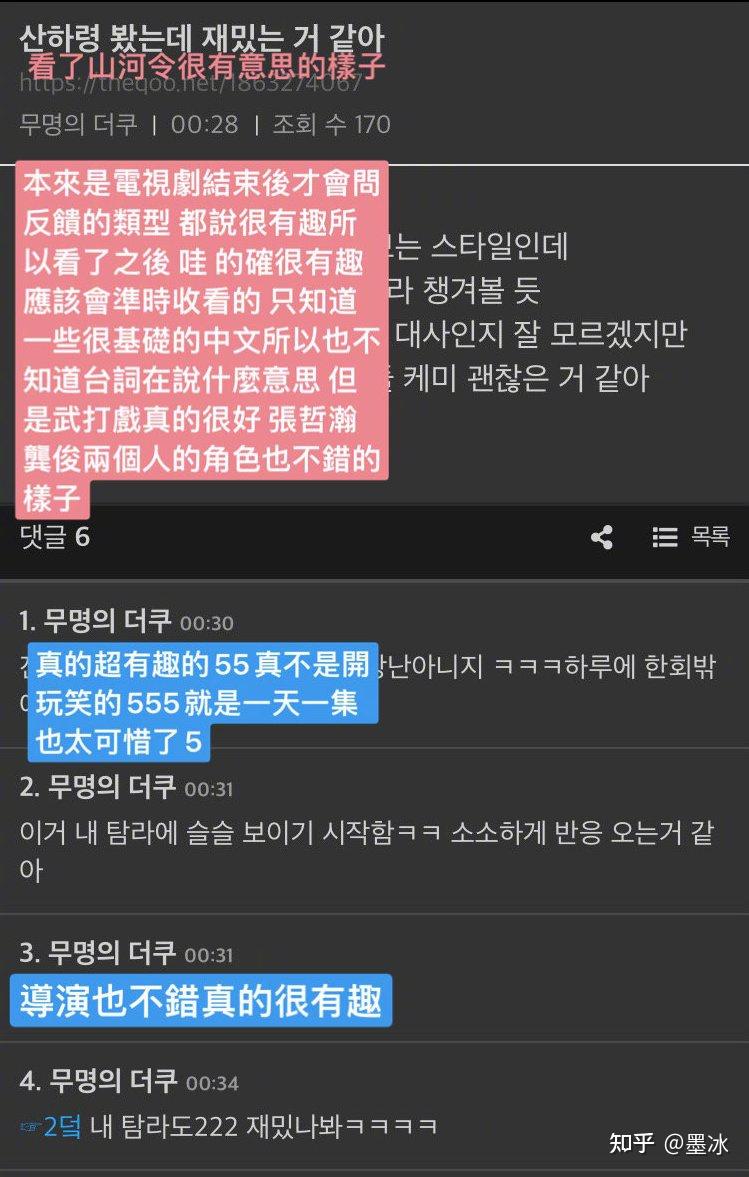Open the 목록 list button
Viewport: 749px width, 1177px height.
[x=691, y=537]
